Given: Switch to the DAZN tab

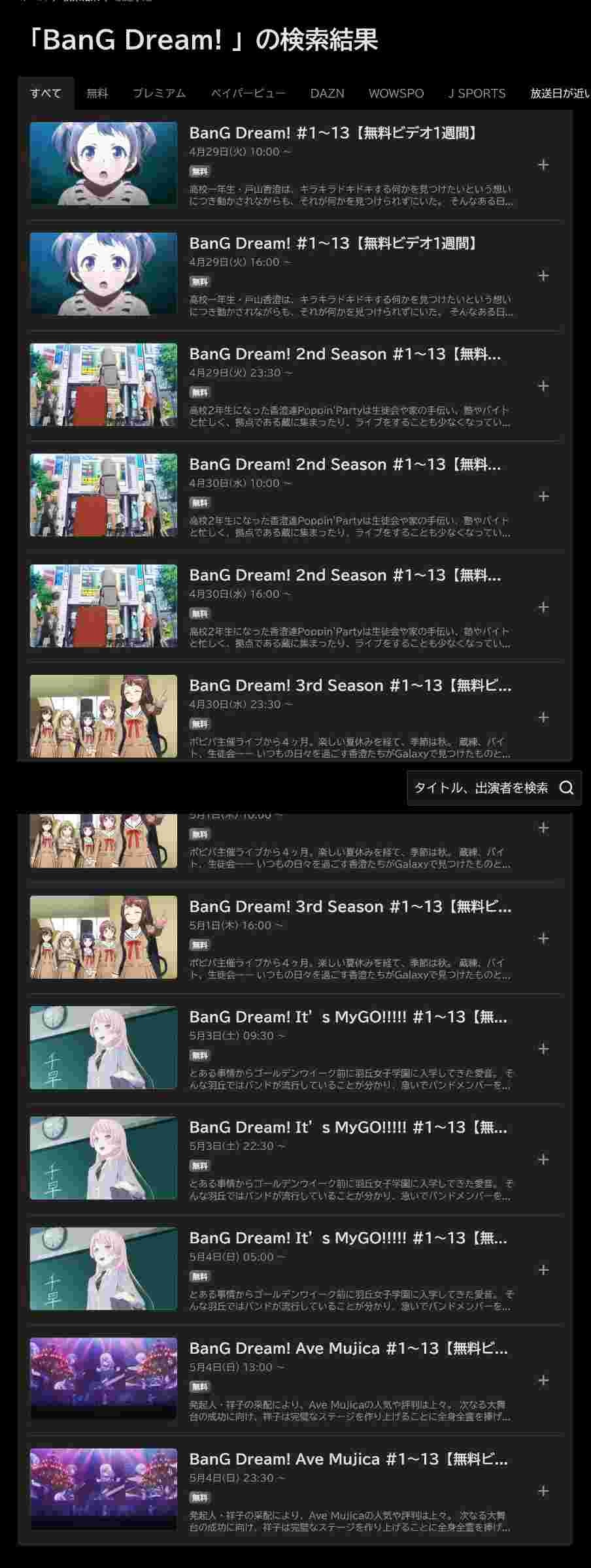Looking at the screenshot, I should click(327, 93).
